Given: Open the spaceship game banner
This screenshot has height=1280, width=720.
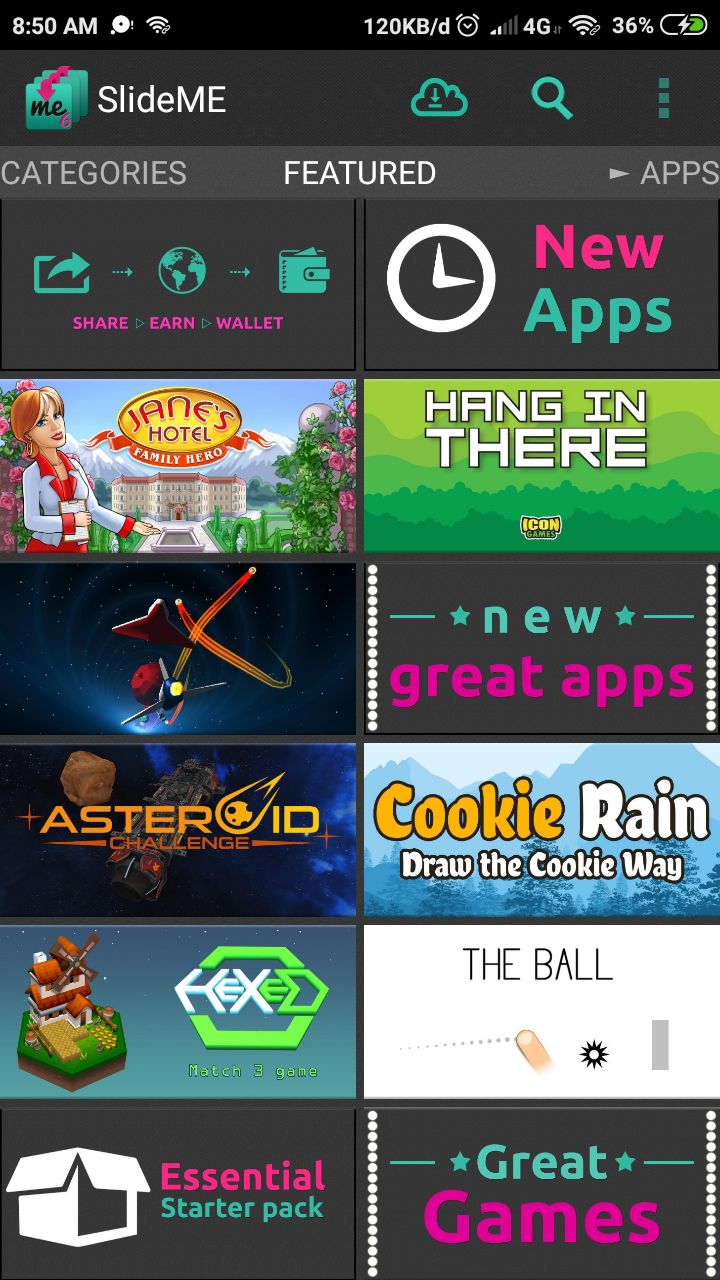Looking at the screenshot, I should tap(178, 648).
